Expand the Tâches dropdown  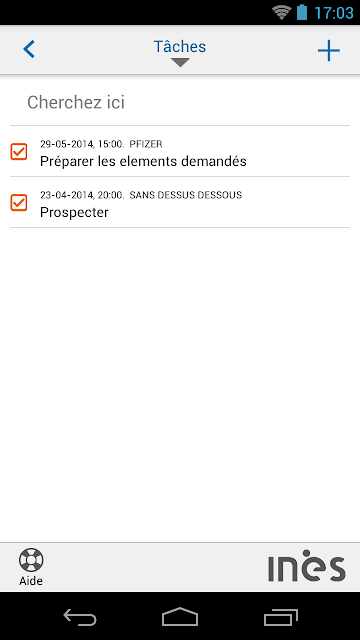pyautogui.click(x=180, y=52)
